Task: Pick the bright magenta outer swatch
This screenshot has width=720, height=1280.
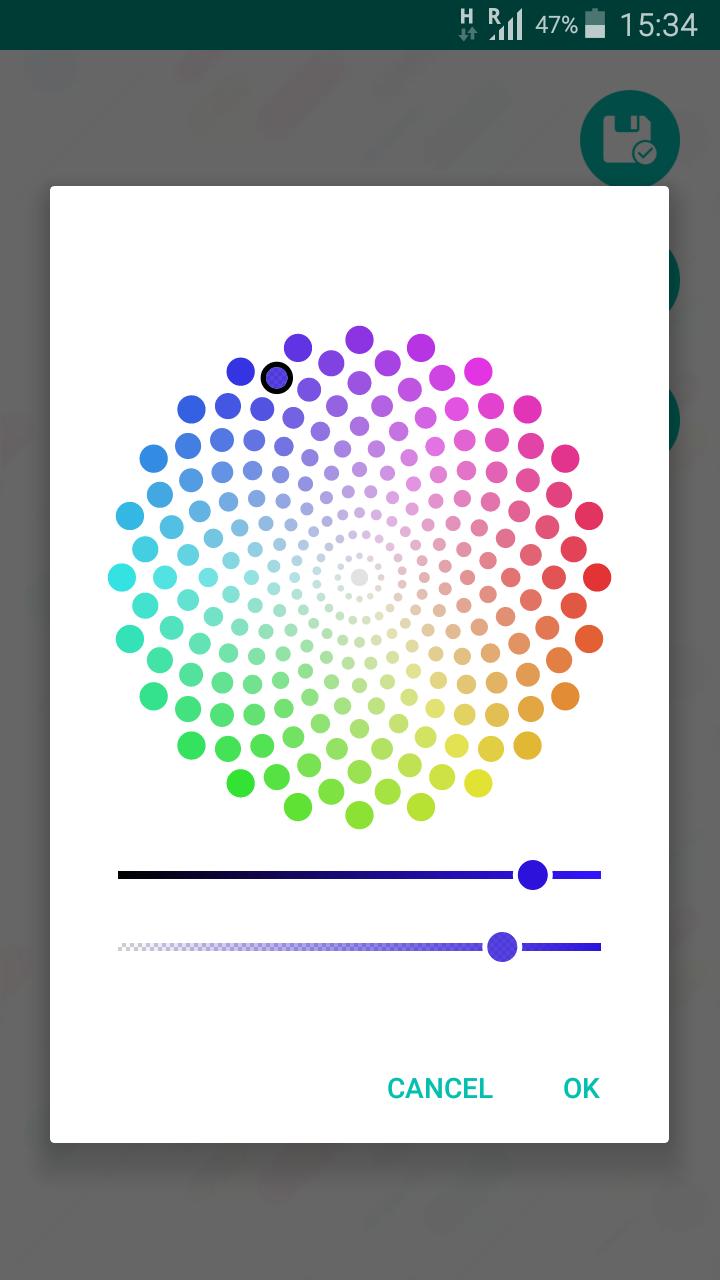Action: coord(478,371)
